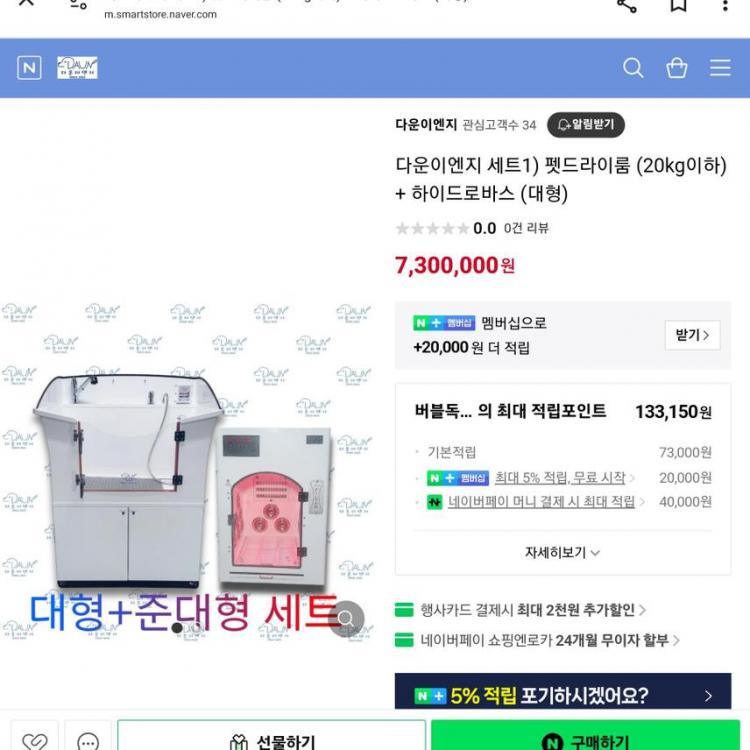
Task: Open the DAUN store logo
Action: 77,68
